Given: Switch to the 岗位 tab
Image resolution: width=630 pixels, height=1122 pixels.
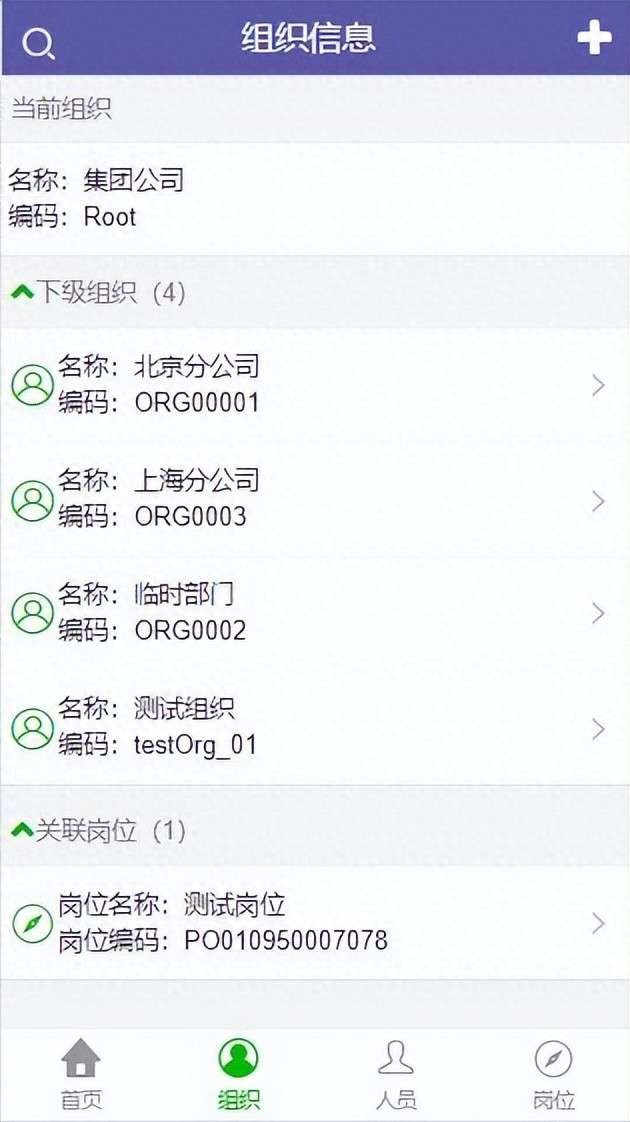Looking at the screenshot, I should [x=553, y=1075].
